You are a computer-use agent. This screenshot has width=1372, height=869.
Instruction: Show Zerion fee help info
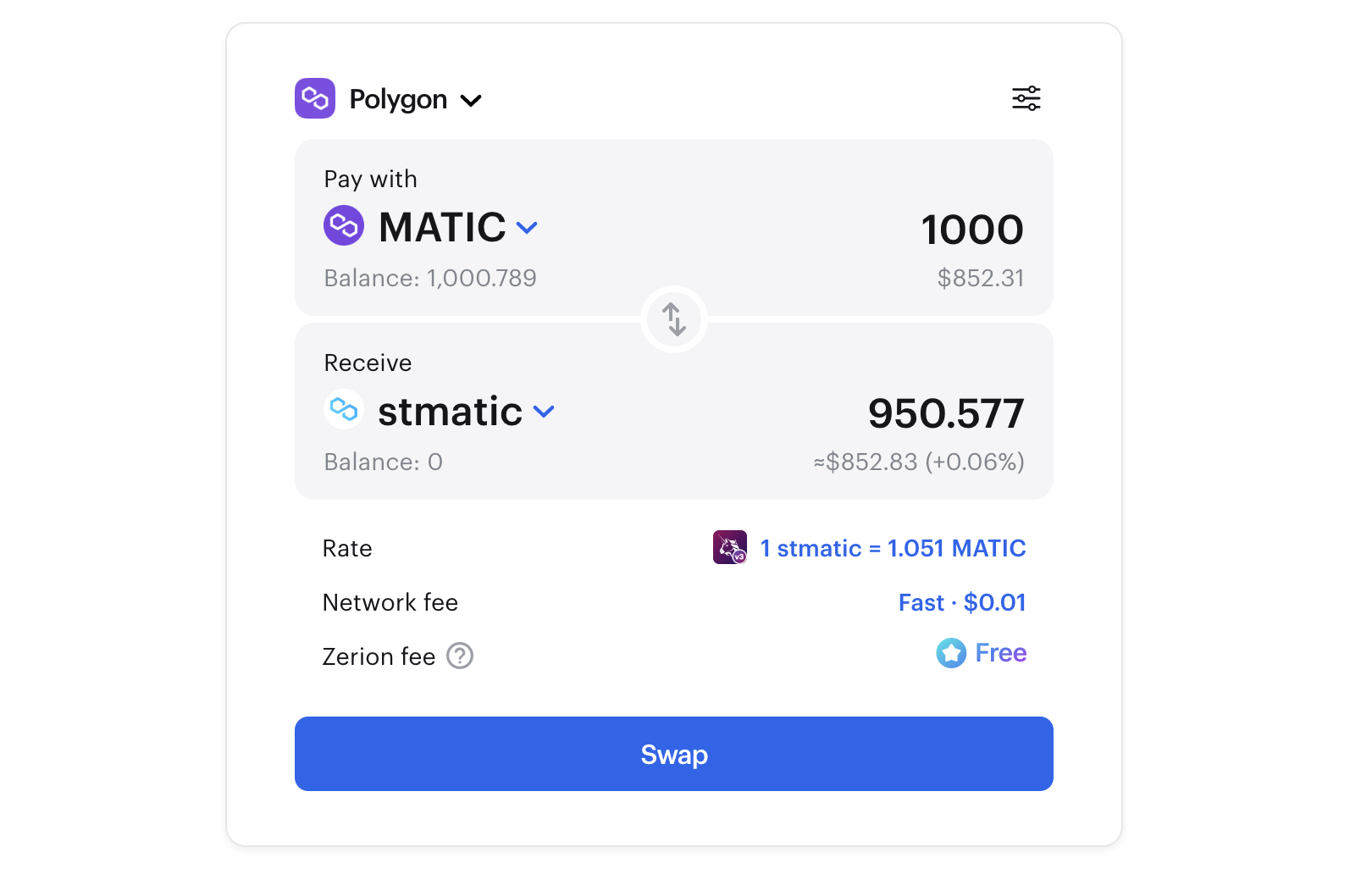click(x=460, y=656)
